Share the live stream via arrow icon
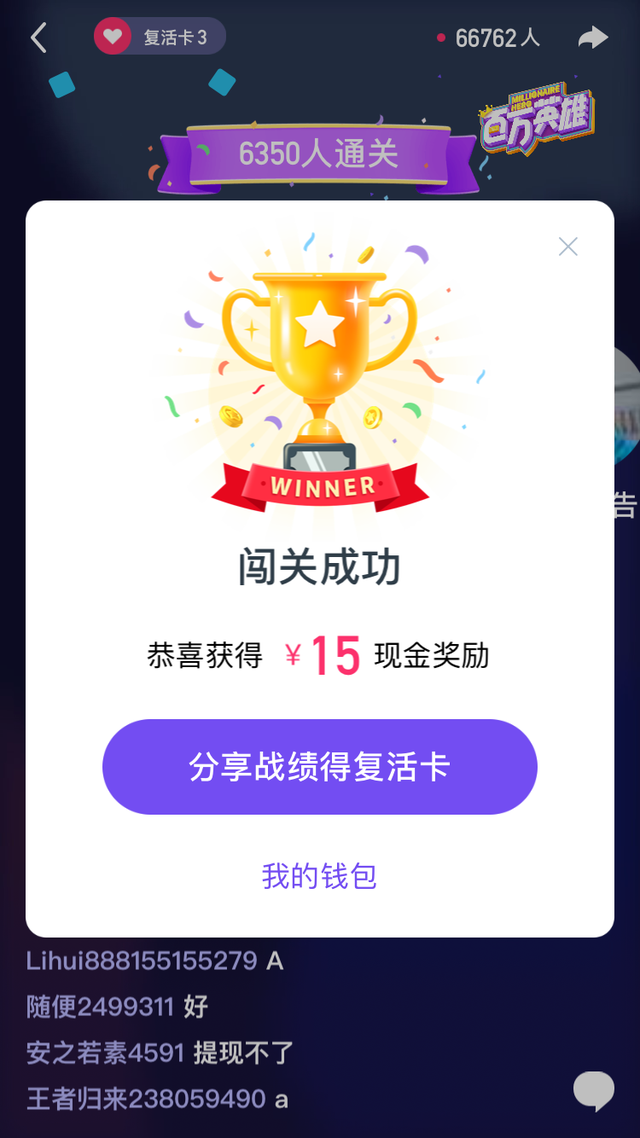640x1138 pixels. click(593, 38)
